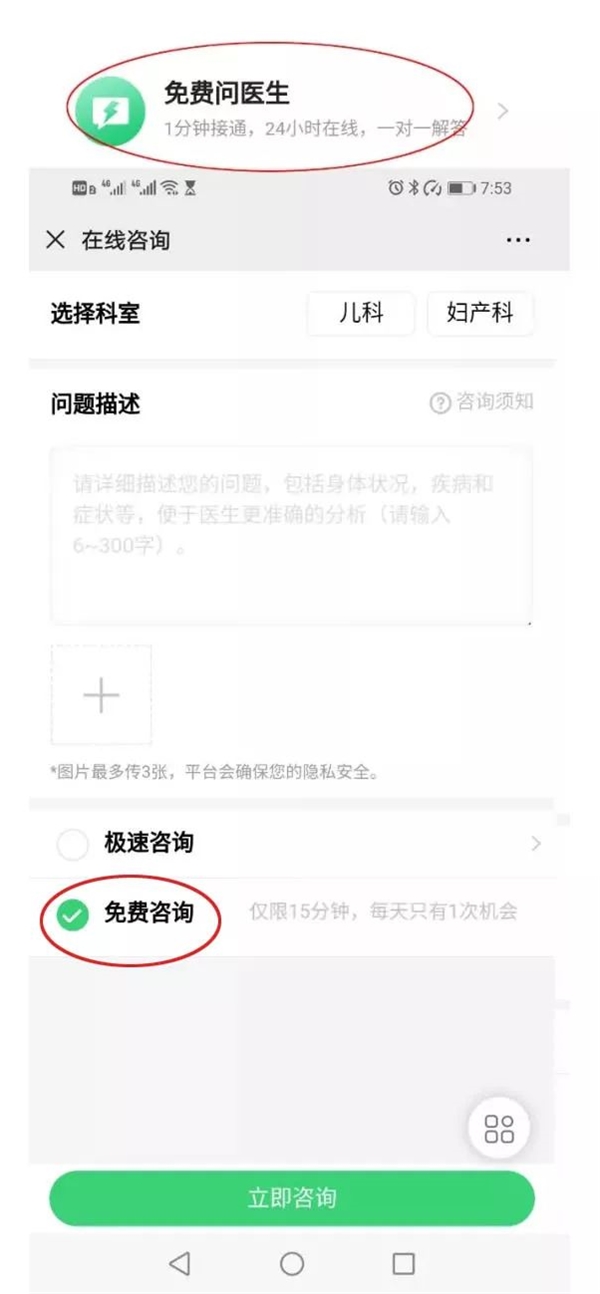Add a picture with the plus box
Viewport: 600px width, 1294px height.
coord(101,695)
